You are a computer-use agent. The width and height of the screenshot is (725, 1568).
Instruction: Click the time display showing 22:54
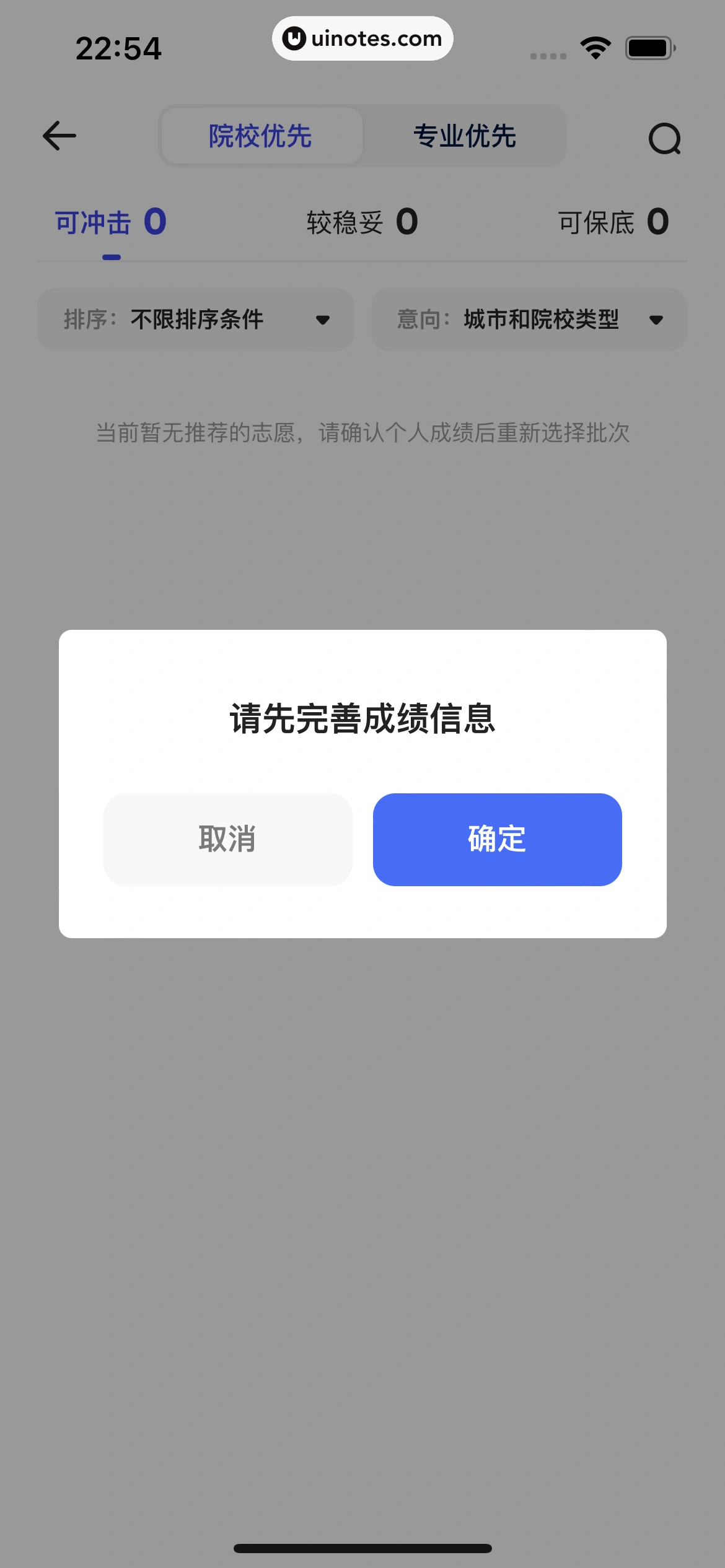point(118,48)
